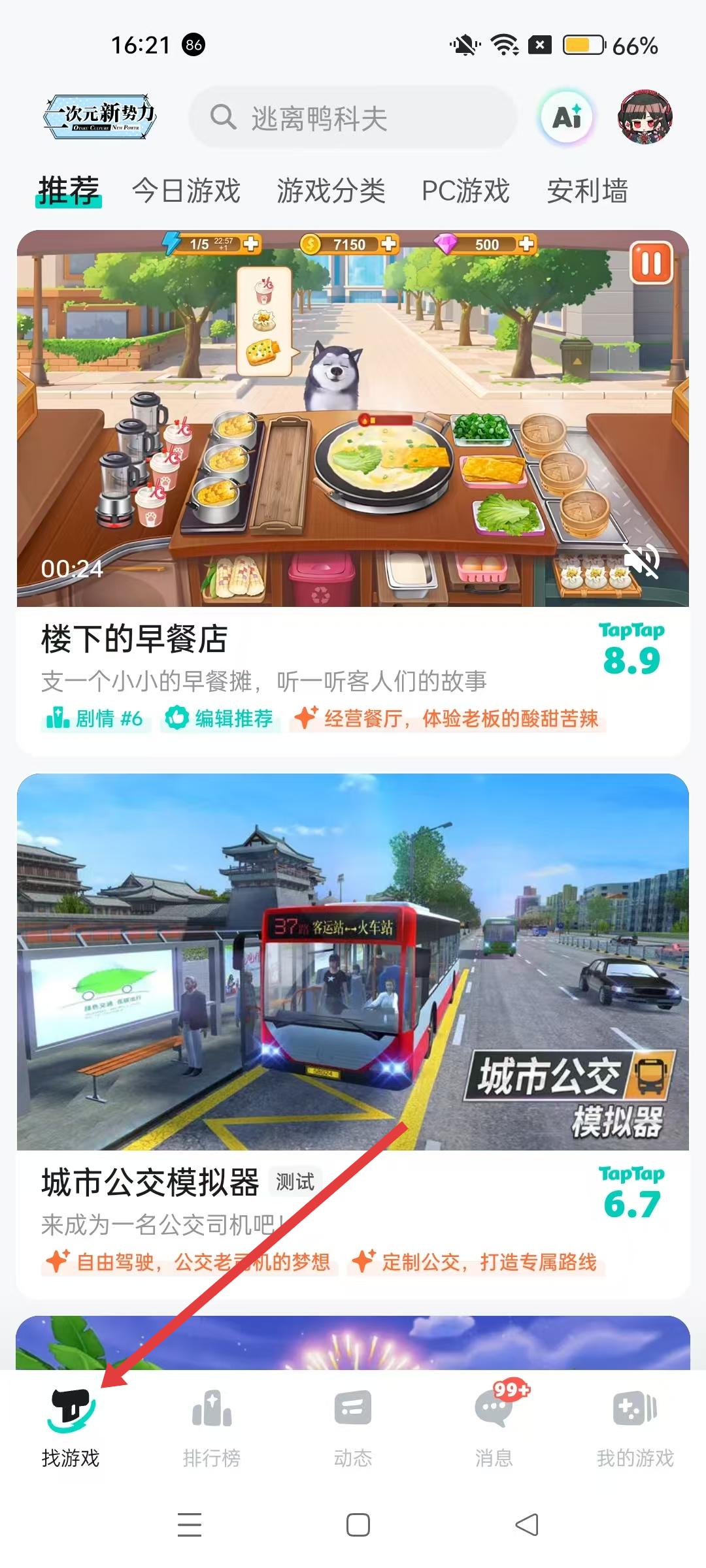Tap the system back button
This screenshot has width=706, height=1568.
tap(527, 1525)
